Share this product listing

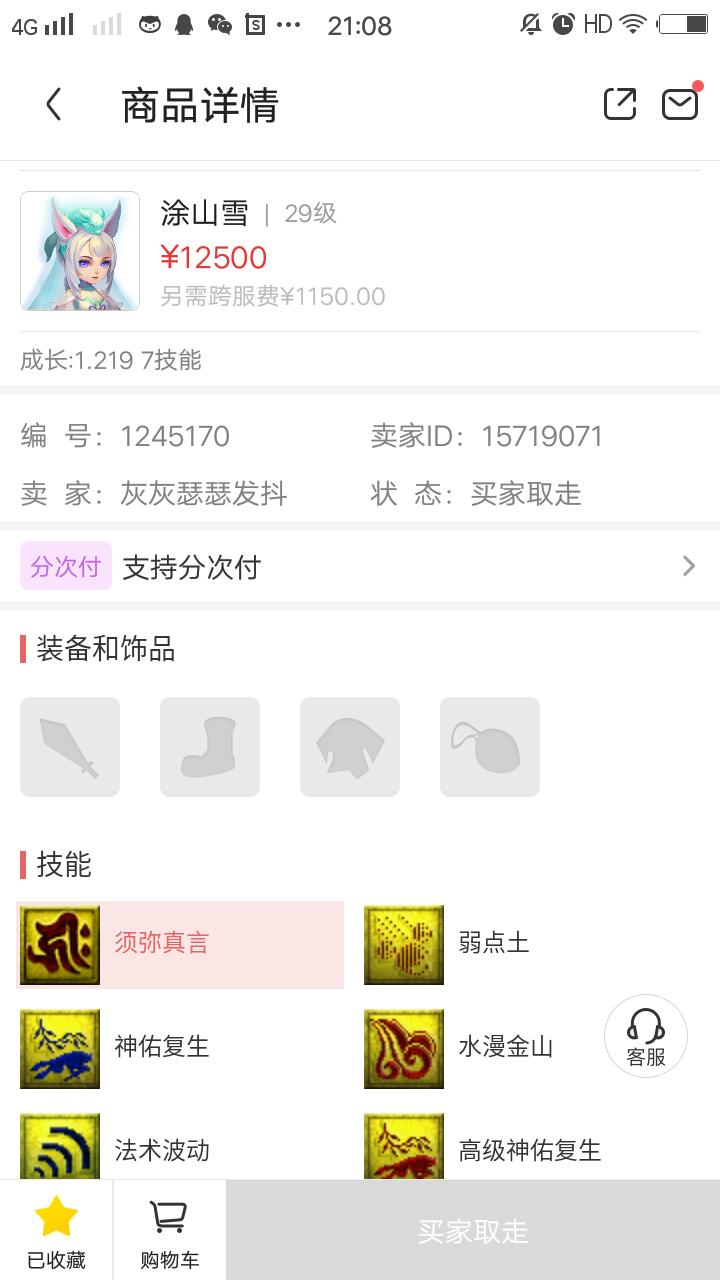pos(620,104)
